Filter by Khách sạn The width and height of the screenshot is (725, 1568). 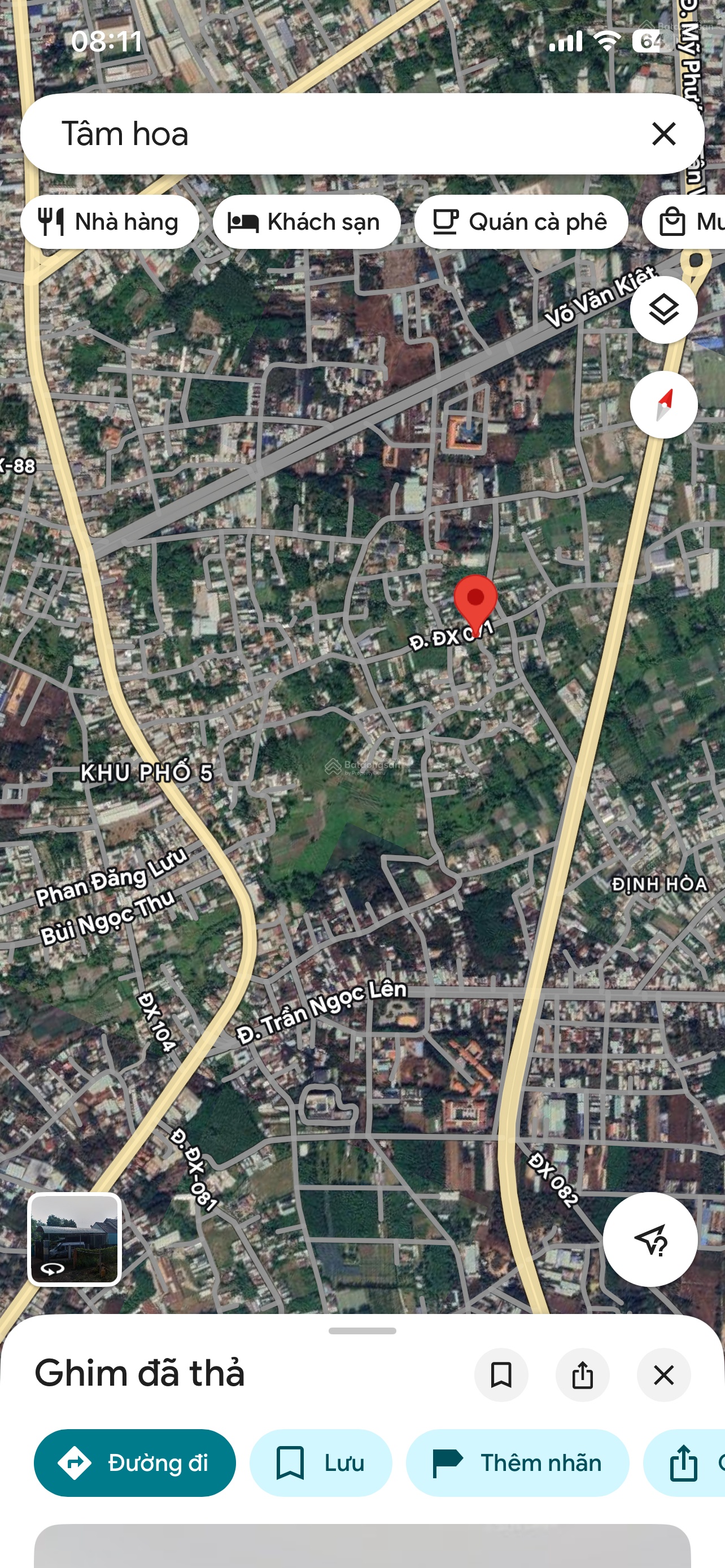306,222
